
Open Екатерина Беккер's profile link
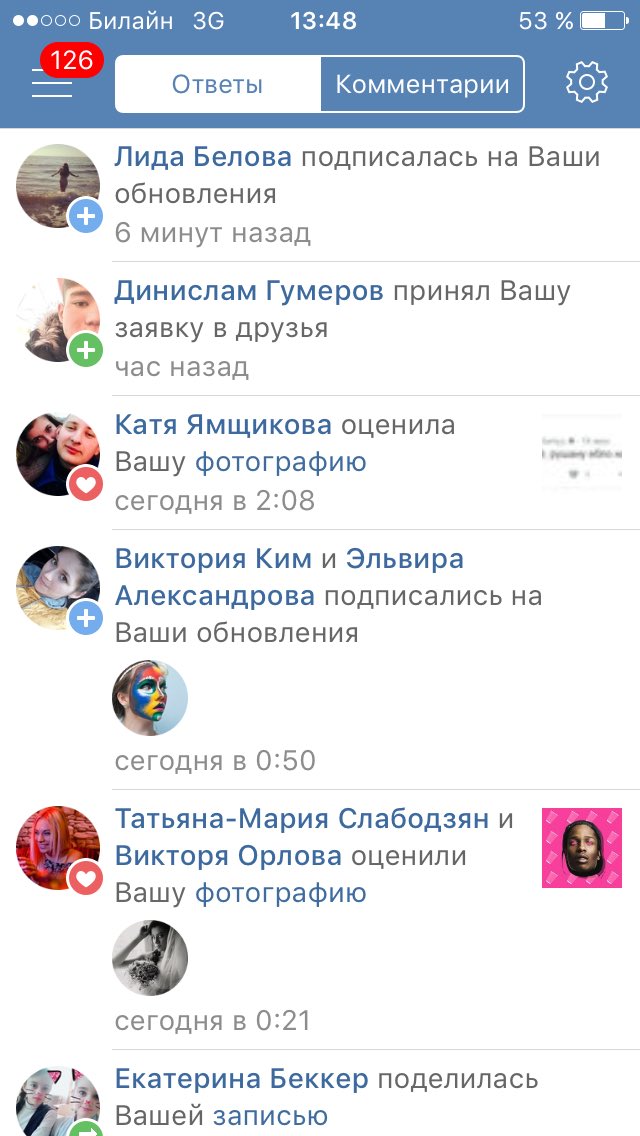tap(241, 1079)
